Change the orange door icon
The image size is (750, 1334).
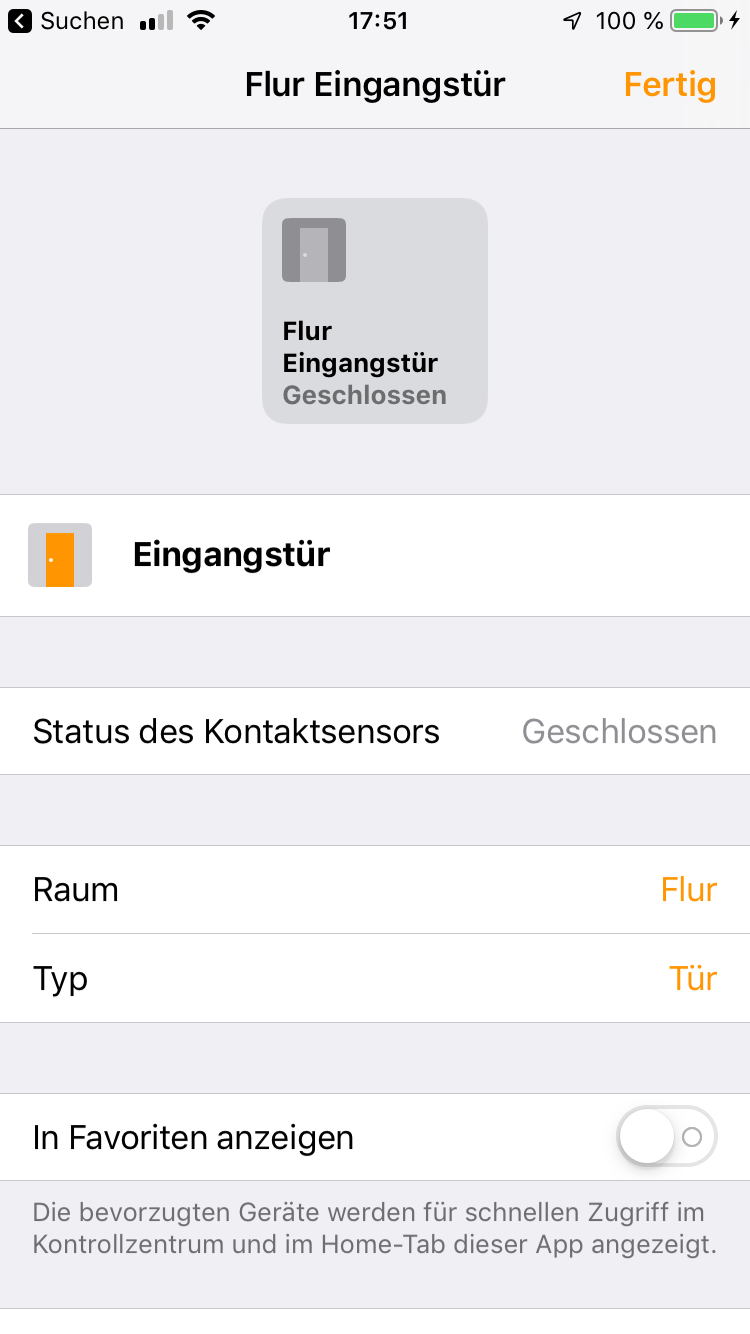click(60, 555)
